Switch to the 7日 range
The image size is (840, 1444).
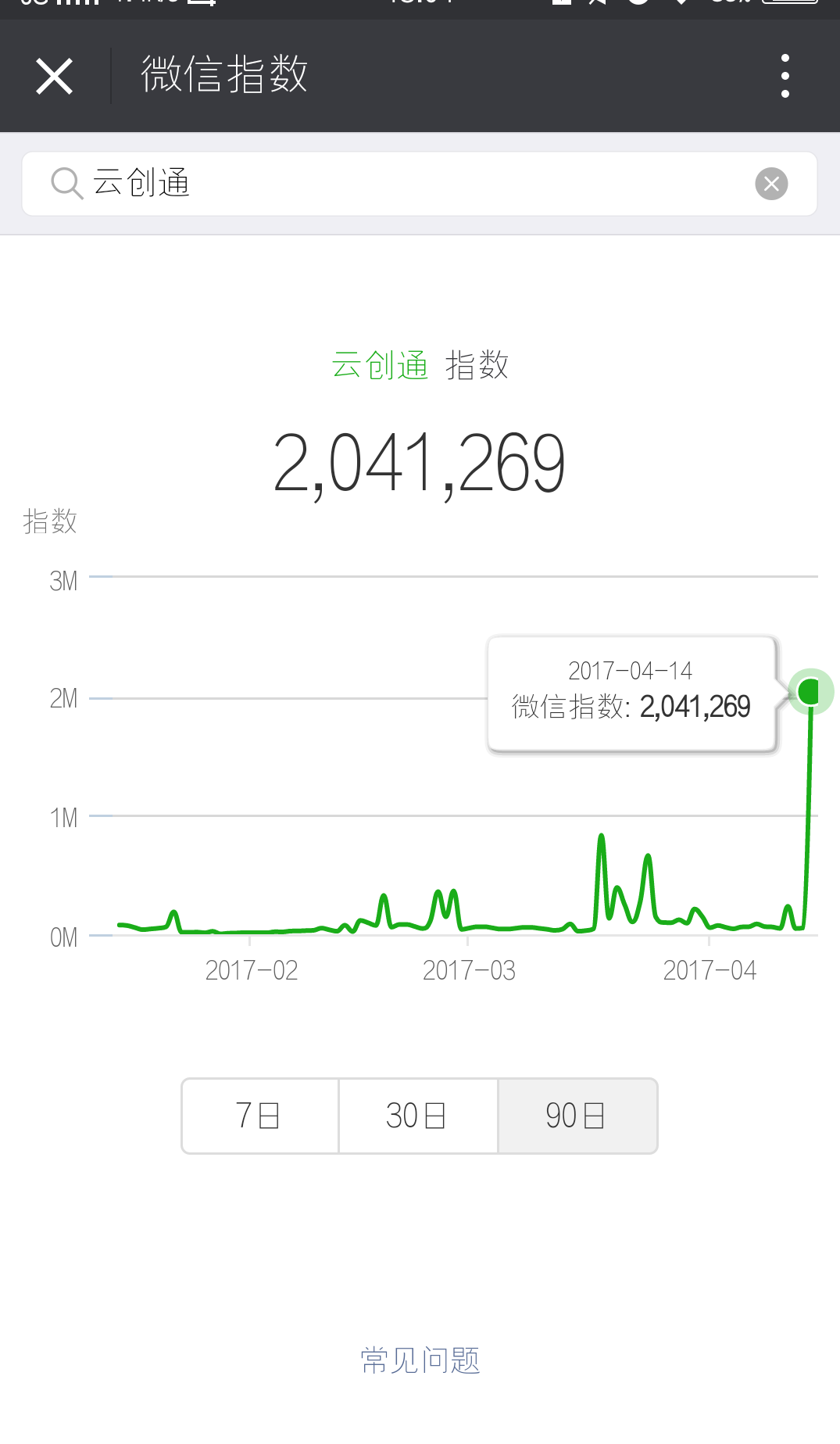(x=260, y=1116)
